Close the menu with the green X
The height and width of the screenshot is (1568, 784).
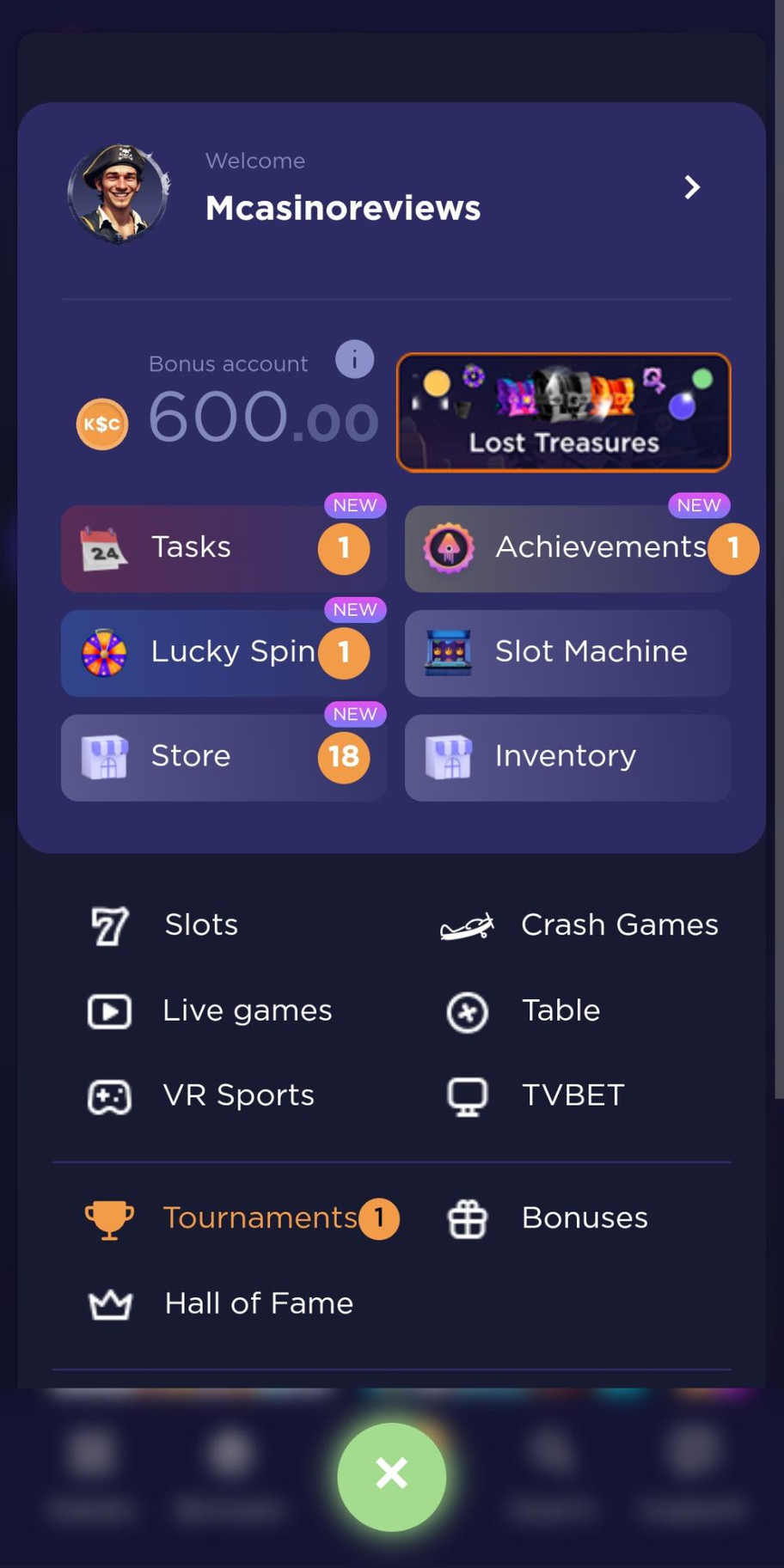click(x=391, y=1476)
